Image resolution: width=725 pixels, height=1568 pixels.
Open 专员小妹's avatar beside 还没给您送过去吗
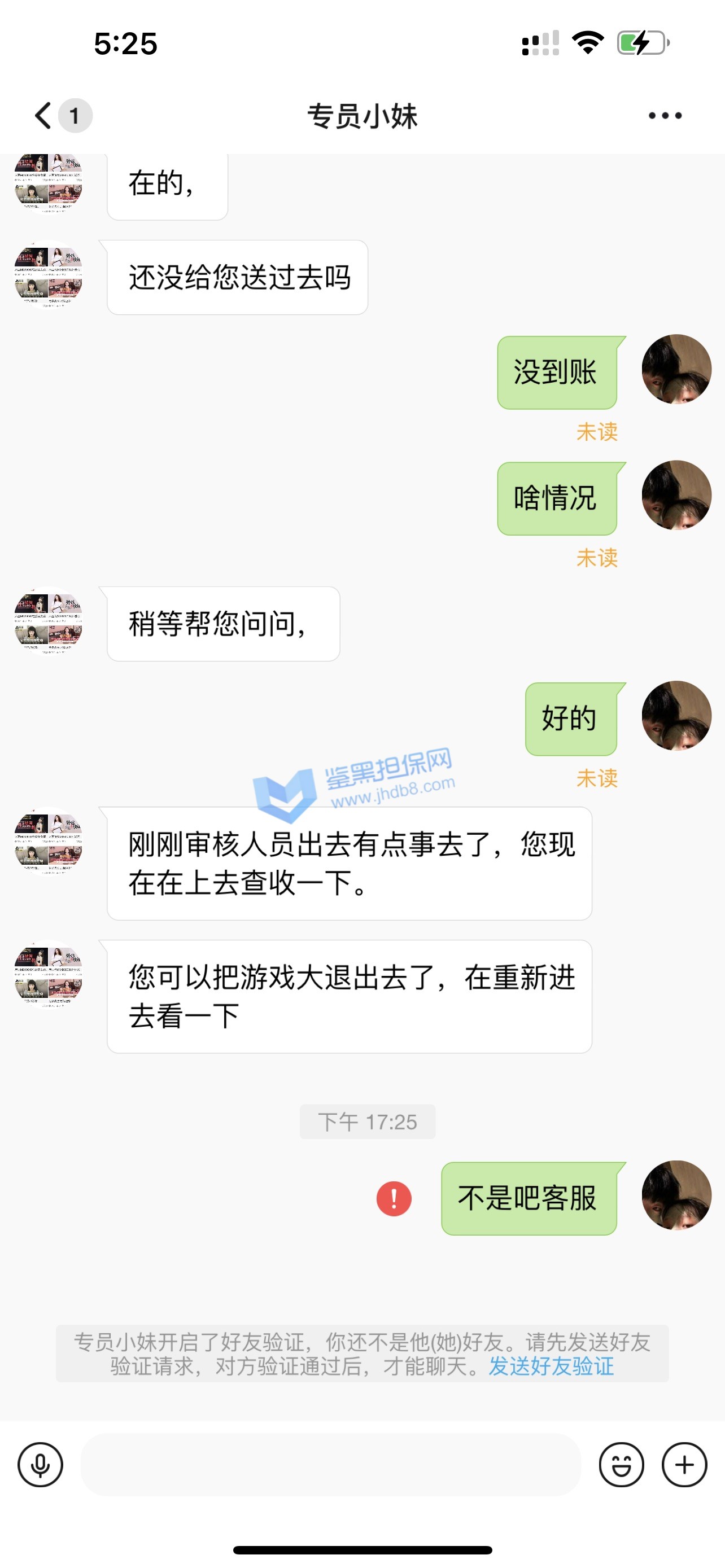click(48, 277)
